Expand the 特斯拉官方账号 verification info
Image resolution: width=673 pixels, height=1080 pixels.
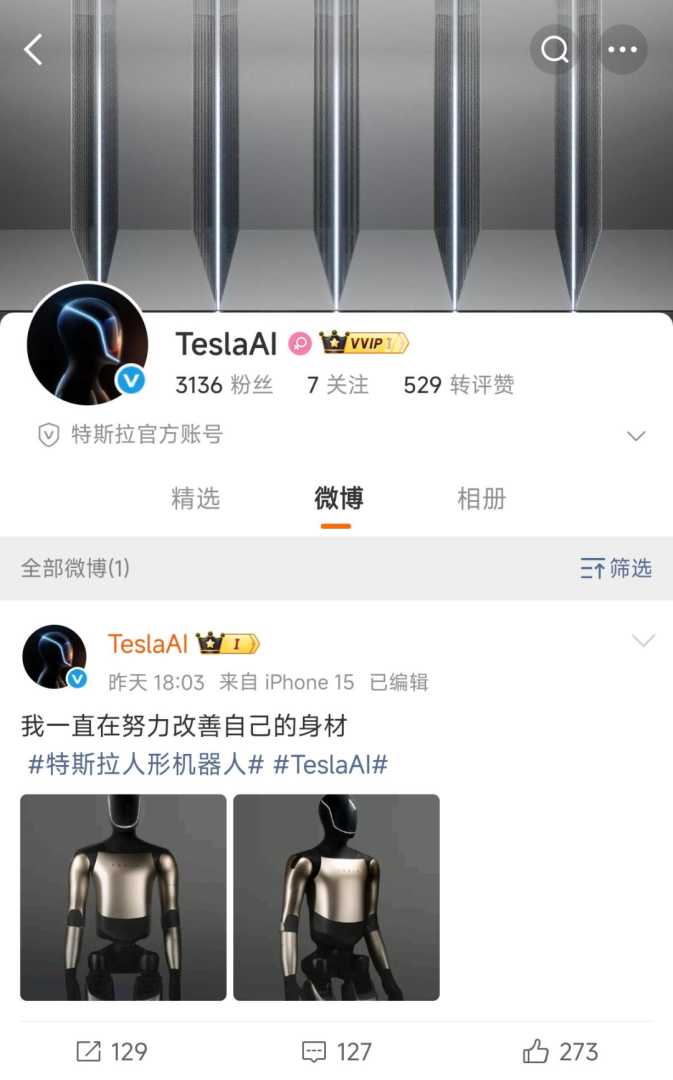[x=636, y=436]
